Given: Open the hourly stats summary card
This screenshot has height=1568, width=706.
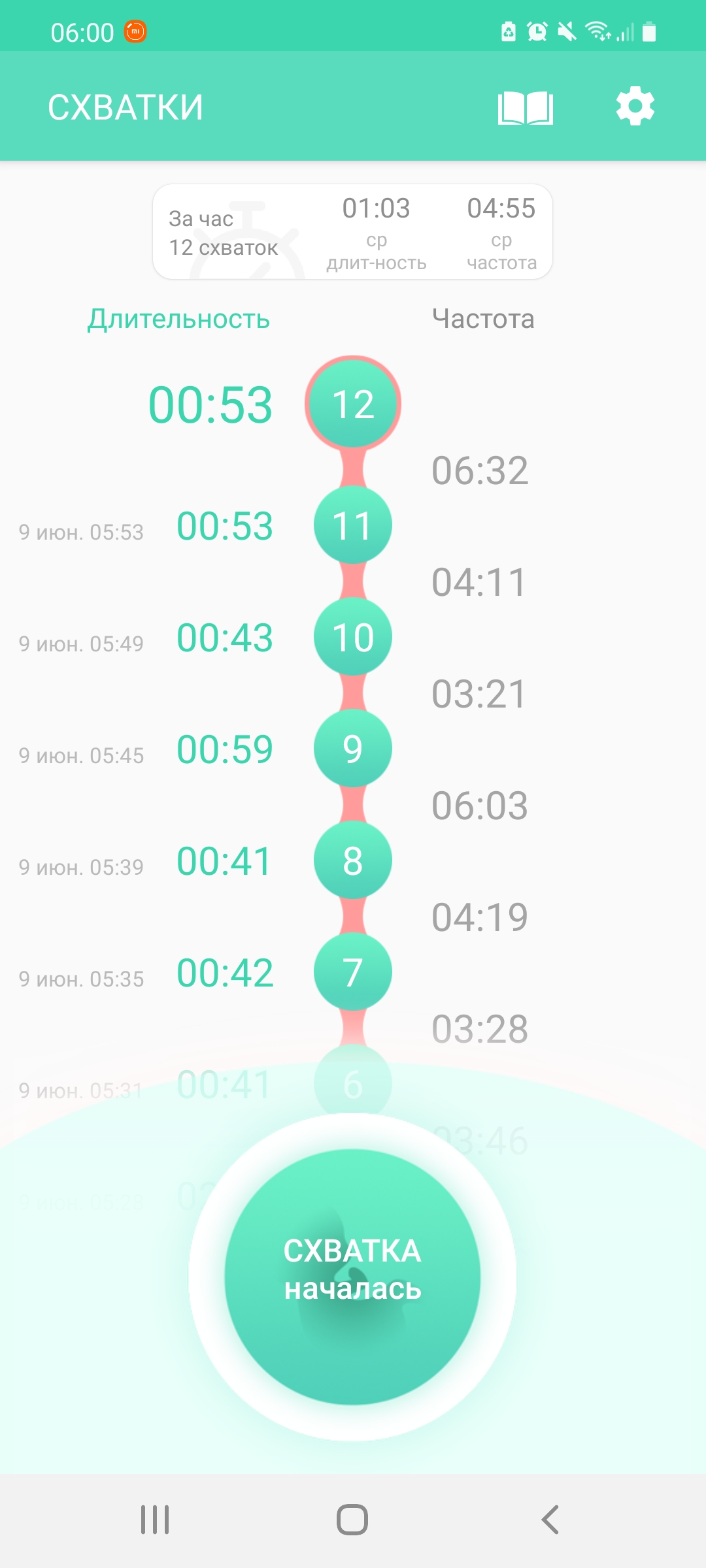Looking at the screenshot, I should click(x=352, y=232).
